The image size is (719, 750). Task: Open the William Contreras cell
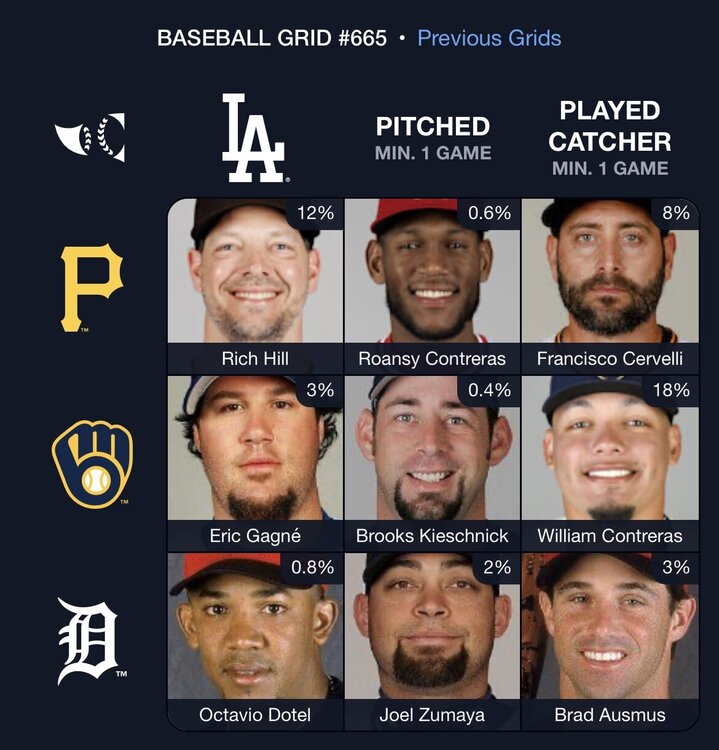(609, 463)
